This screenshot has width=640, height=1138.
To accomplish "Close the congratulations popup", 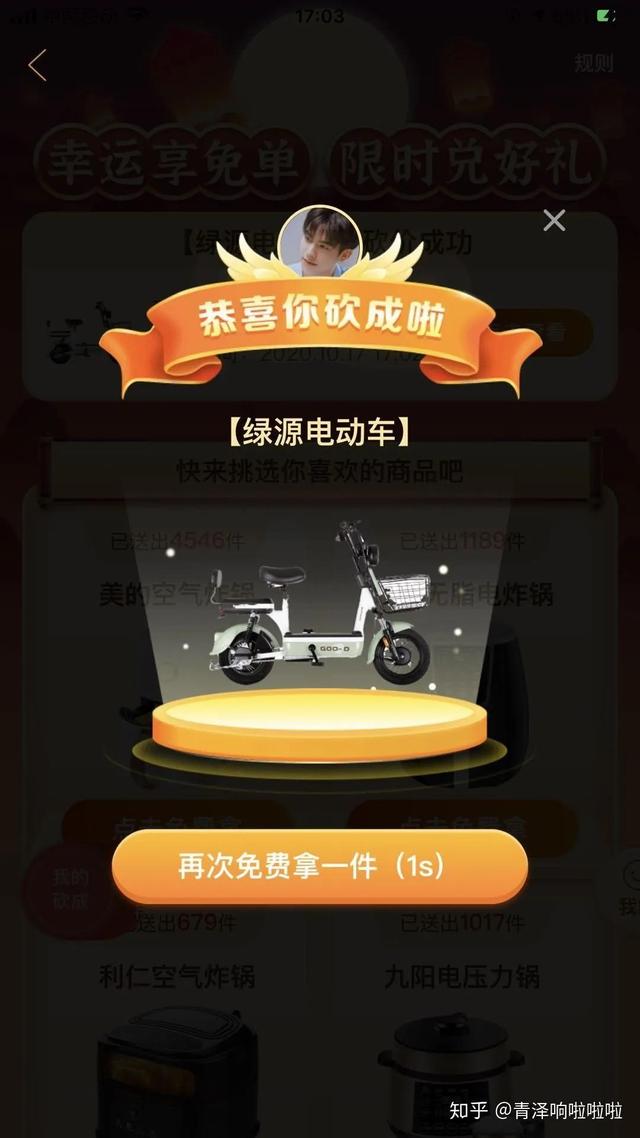I will 554,221.
